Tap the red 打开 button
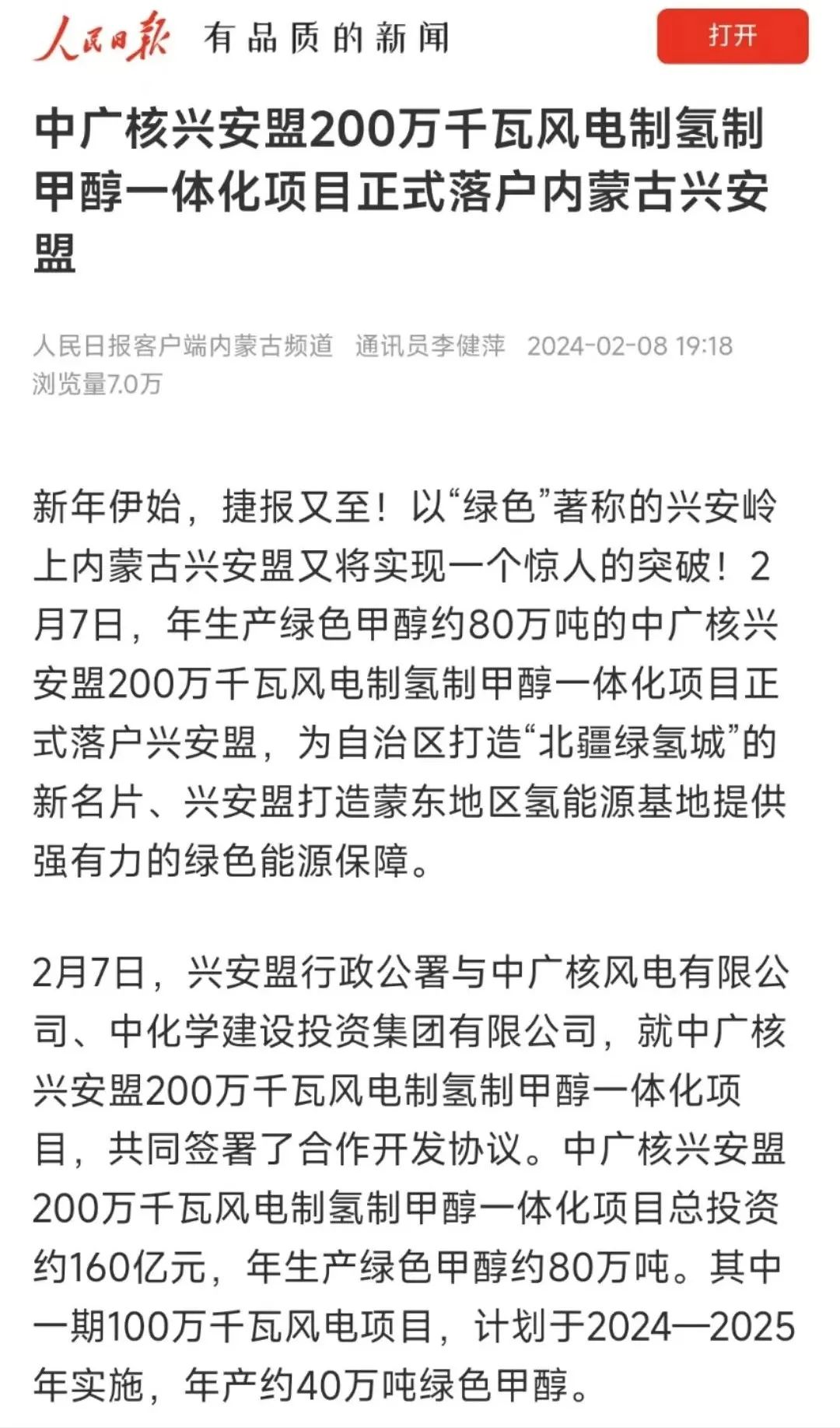 (732, 36)
